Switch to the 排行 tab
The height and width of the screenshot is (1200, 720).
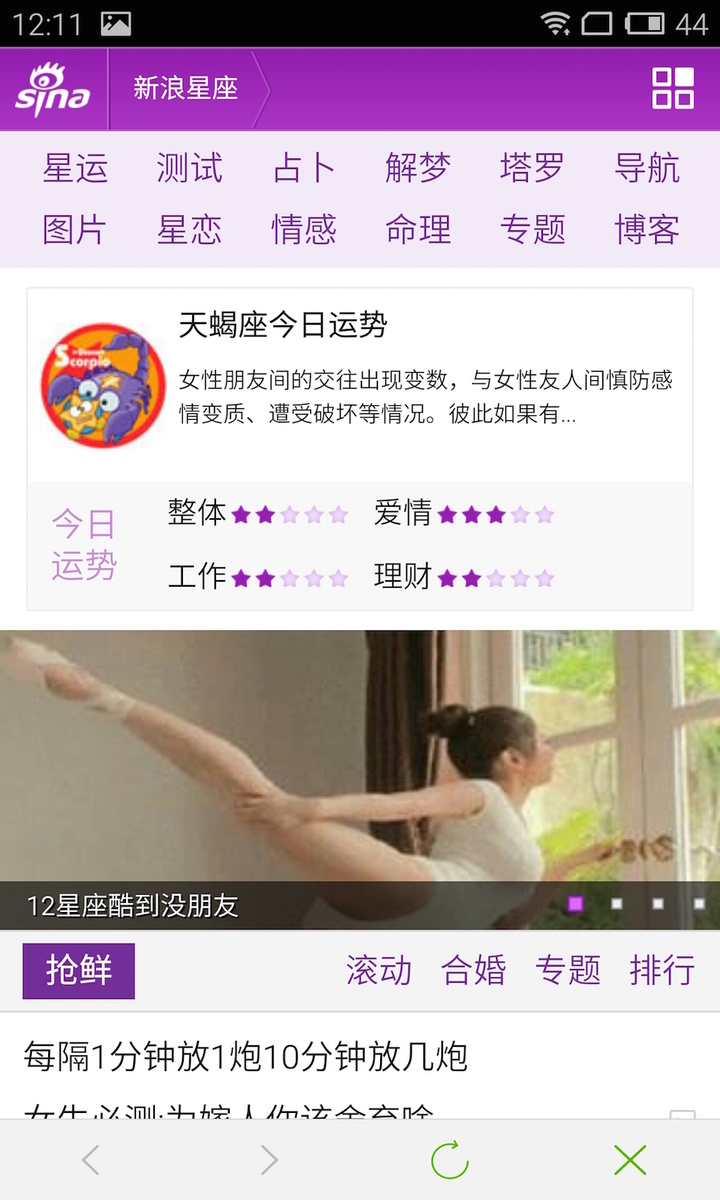click(662, 970)
